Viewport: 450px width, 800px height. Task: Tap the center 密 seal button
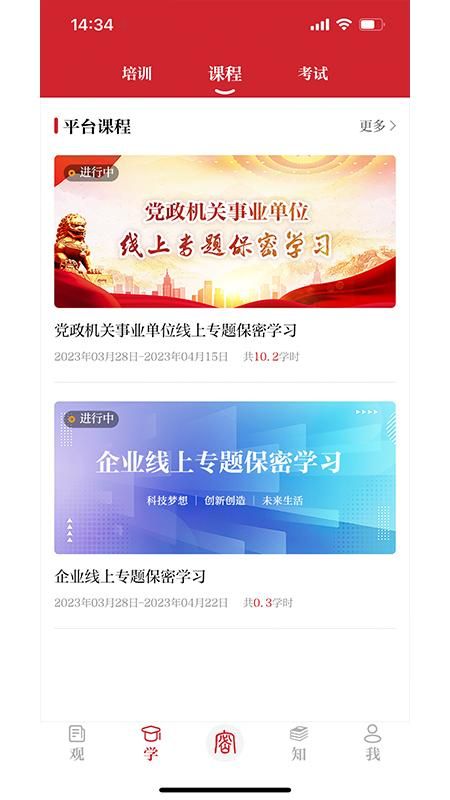(225, 743)
